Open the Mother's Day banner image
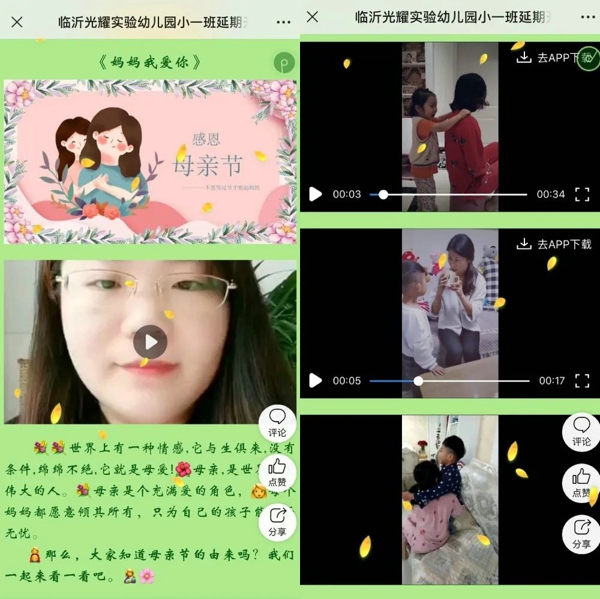The height and width of the screenshot is (599, 600). pyautogui.click(x=150, y=160)
